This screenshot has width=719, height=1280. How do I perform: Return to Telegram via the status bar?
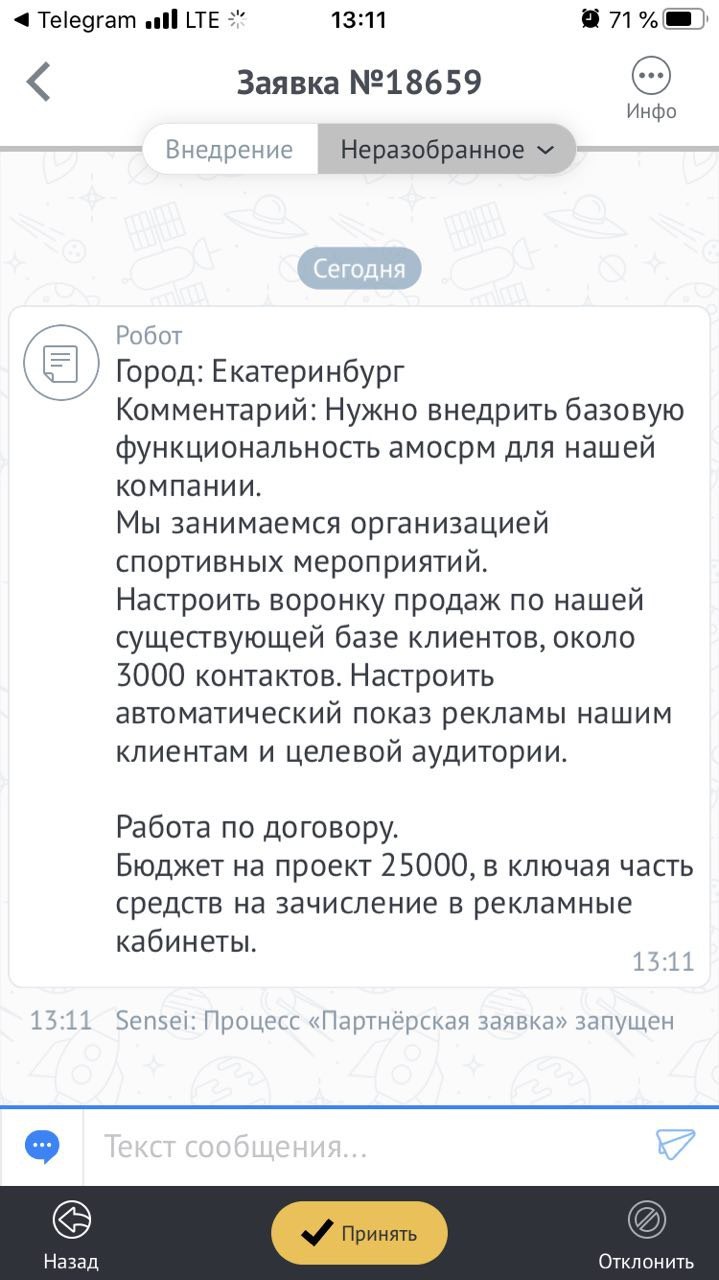pos(75,19)
